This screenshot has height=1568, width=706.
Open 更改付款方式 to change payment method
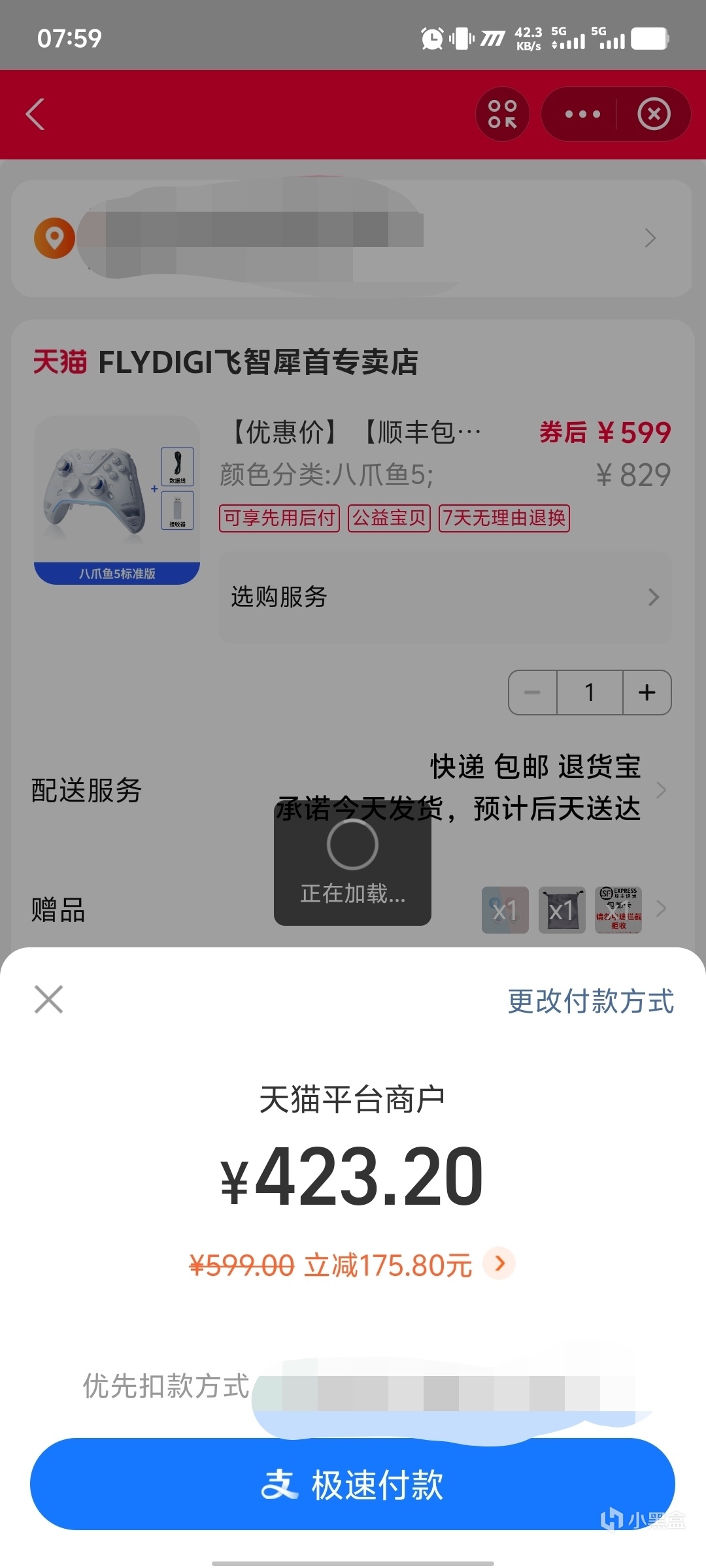[590, 1001]
